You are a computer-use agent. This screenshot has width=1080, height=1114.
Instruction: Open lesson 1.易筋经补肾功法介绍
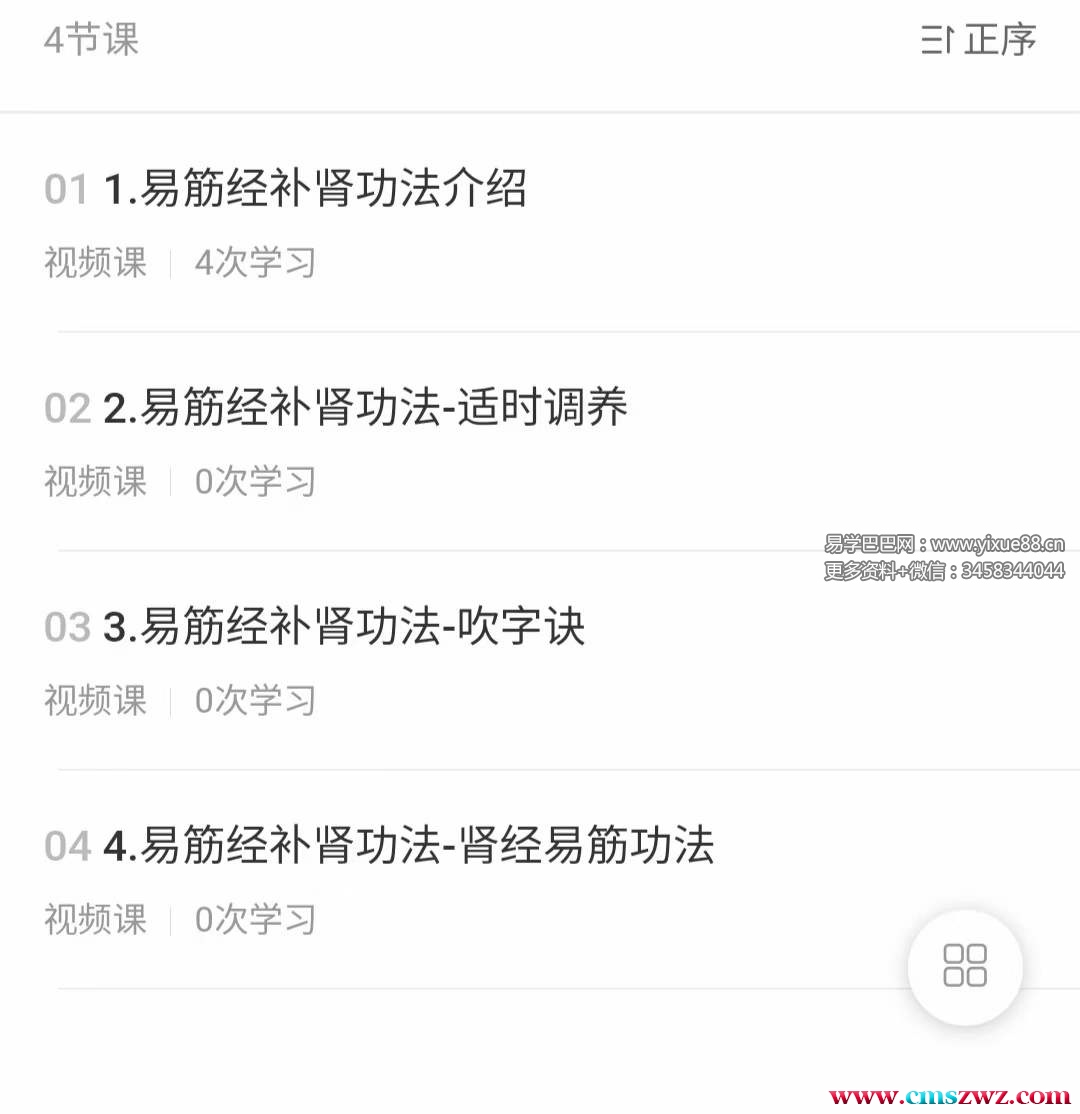(x=316, y=189)
